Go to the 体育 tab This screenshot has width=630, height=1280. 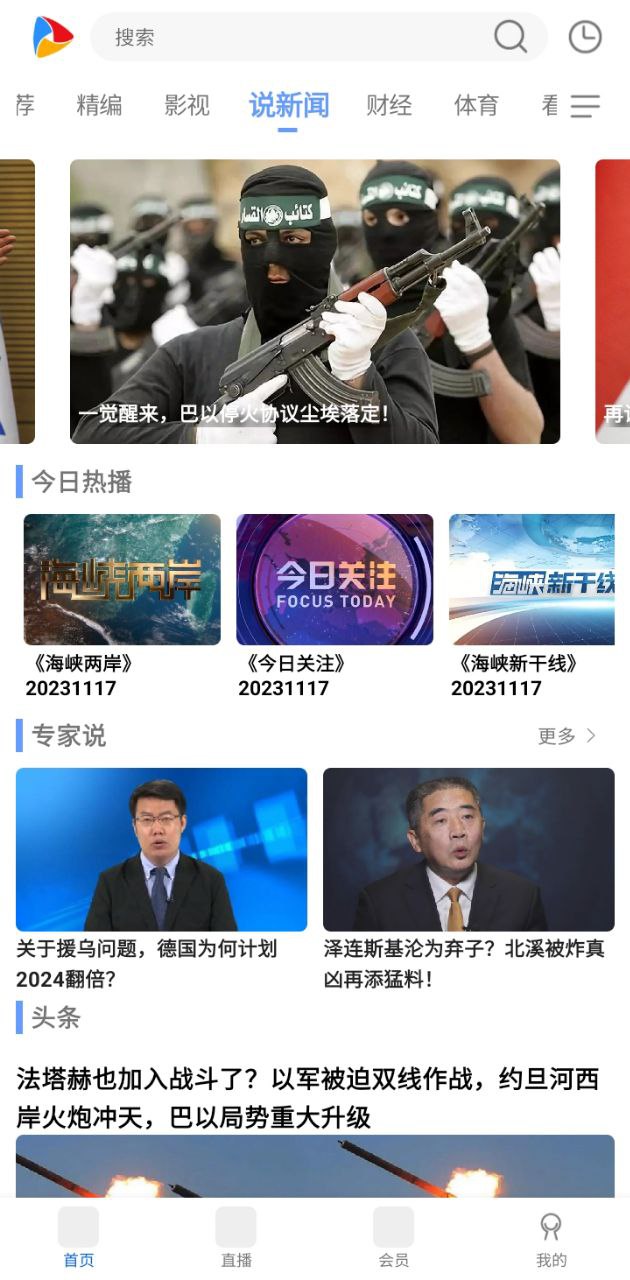[x=476, y=105]
